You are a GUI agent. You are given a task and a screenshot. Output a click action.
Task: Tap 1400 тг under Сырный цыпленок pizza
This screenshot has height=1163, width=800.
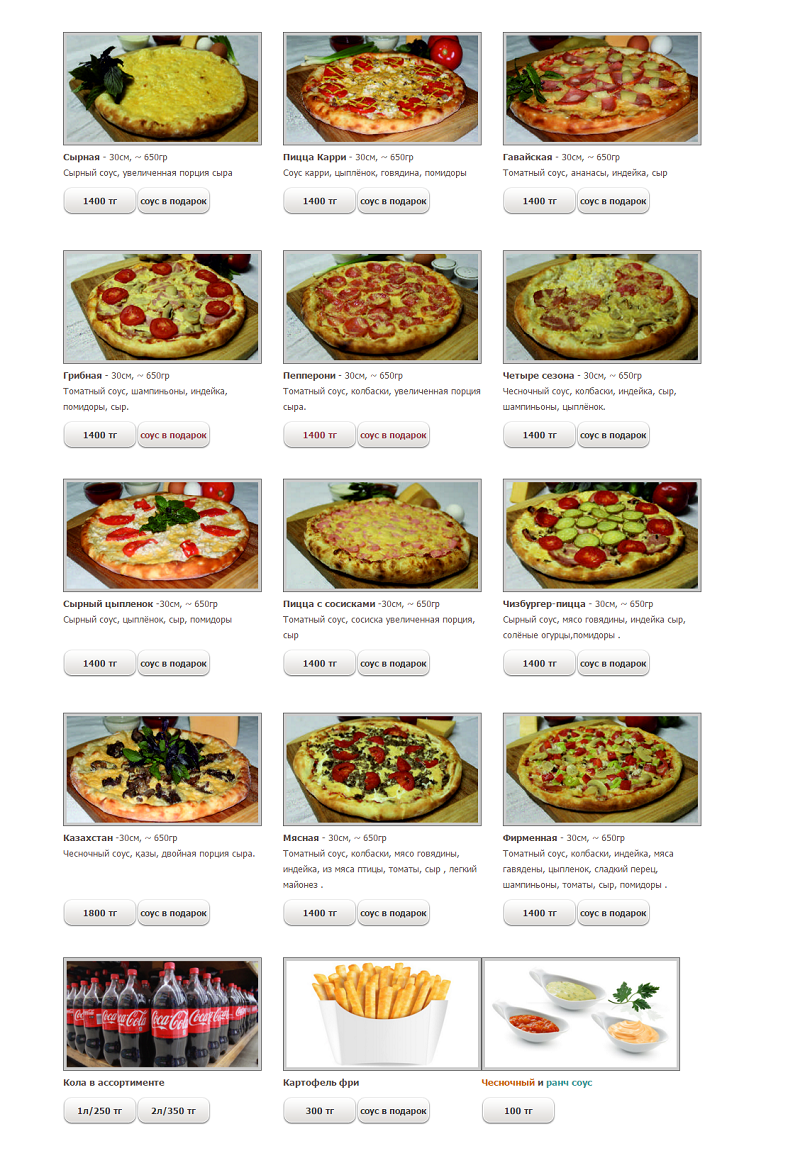click(x=99, y=663)
